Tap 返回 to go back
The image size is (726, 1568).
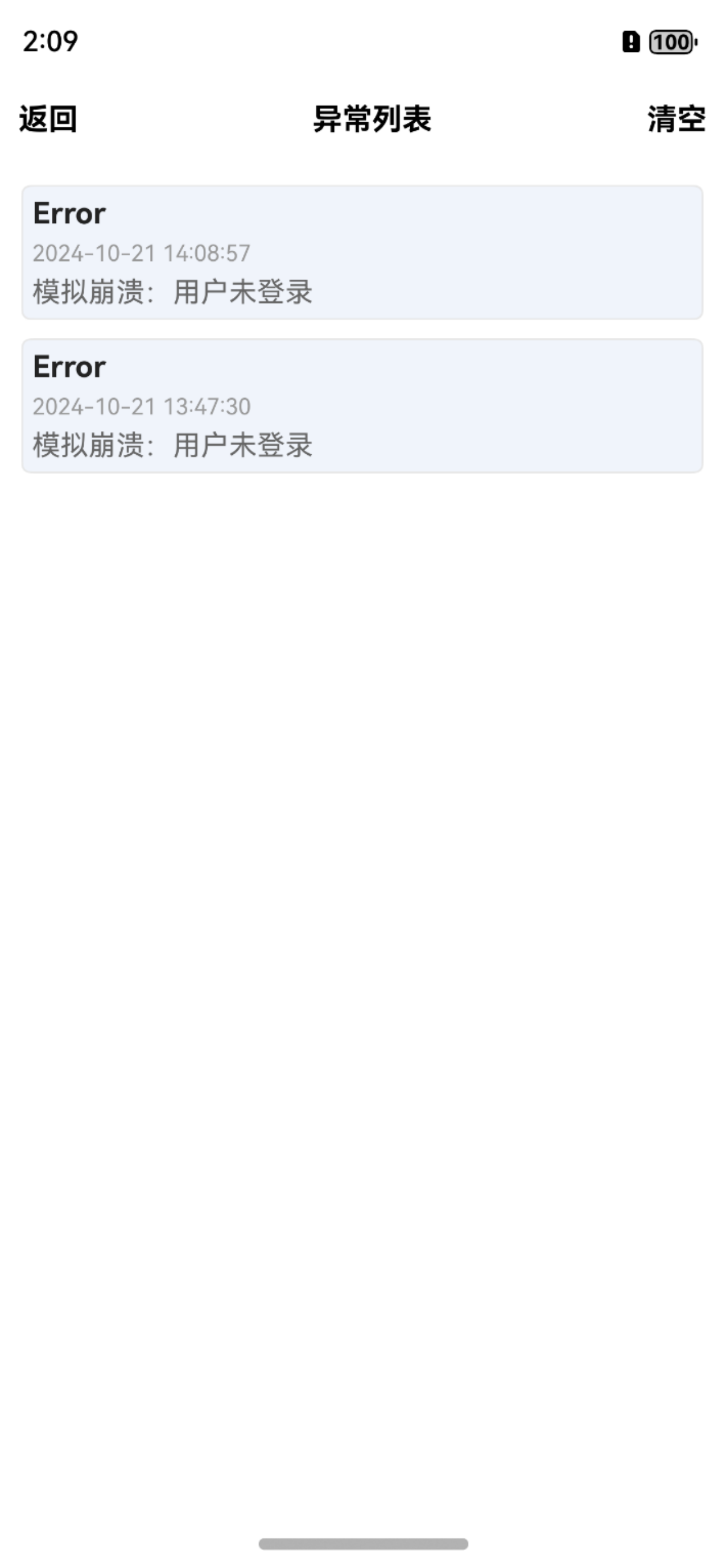tap(48, 119)
